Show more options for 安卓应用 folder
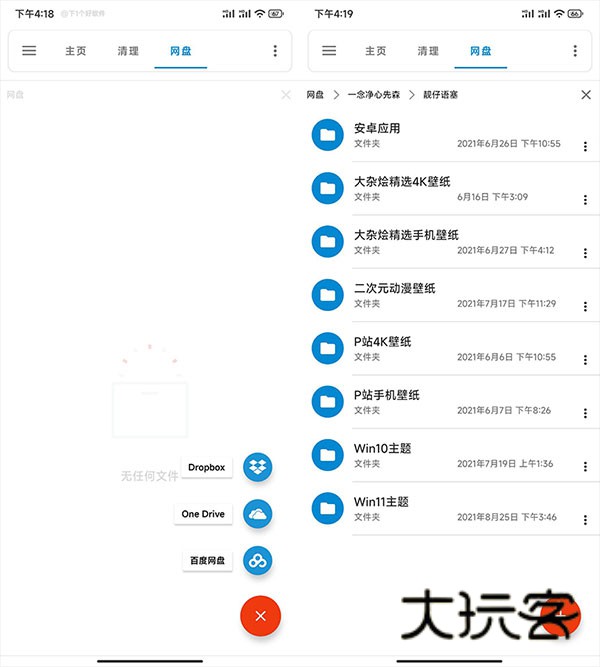600x667 pixels. click(585, 146)
